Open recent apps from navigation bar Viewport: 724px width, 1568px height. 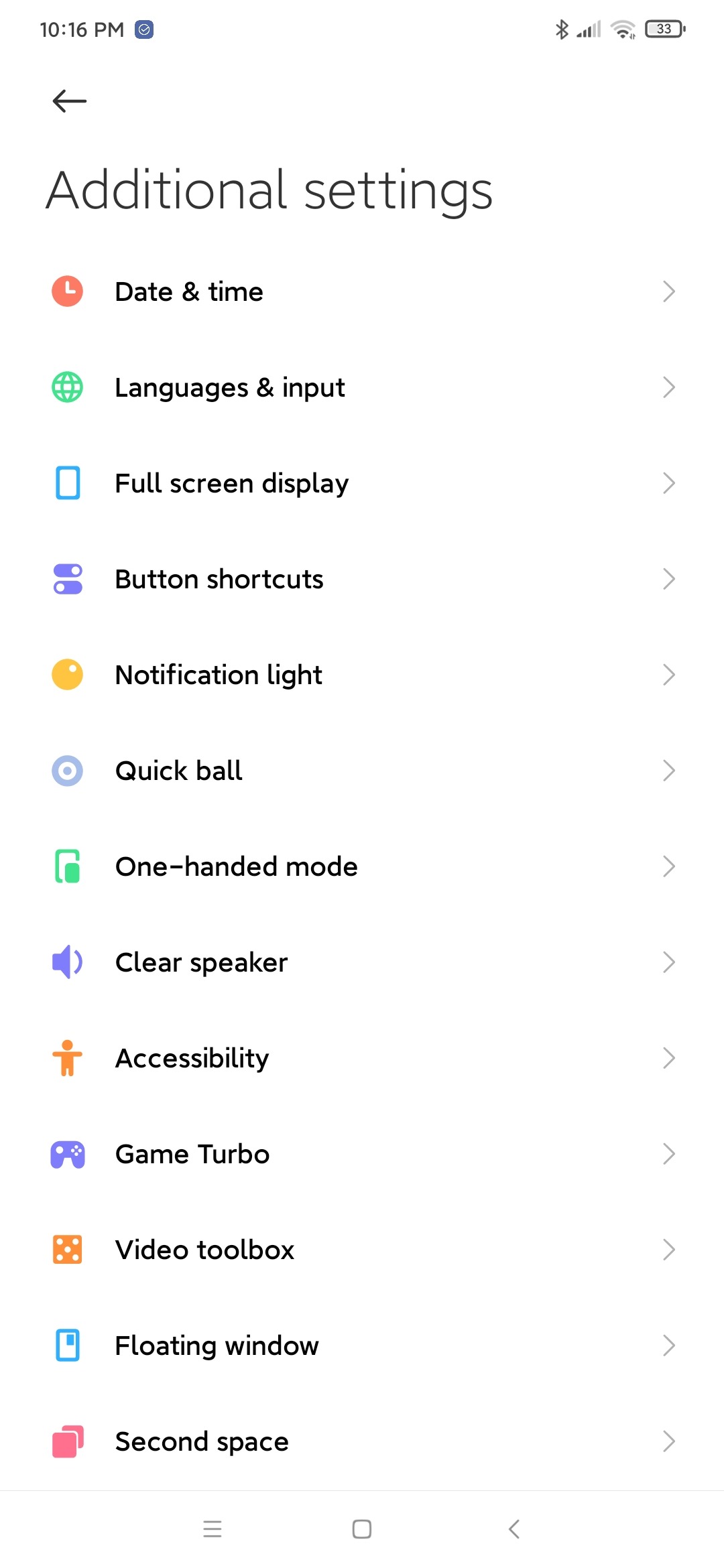[x=213, y=1529]
